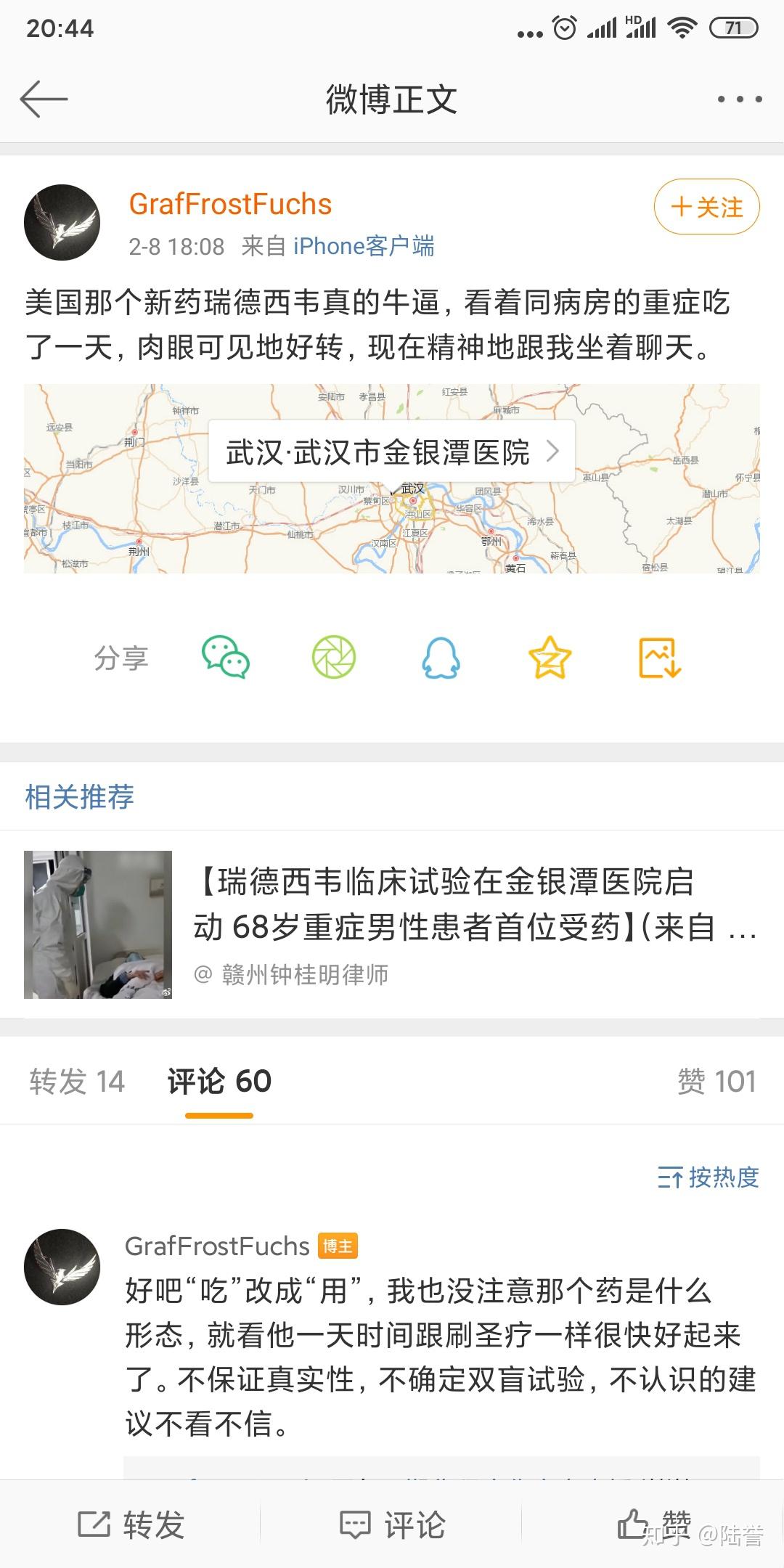Open the 武汉市金银潭医院 location tag
This screenshot has height=1568, width=784.
[392, 452]
